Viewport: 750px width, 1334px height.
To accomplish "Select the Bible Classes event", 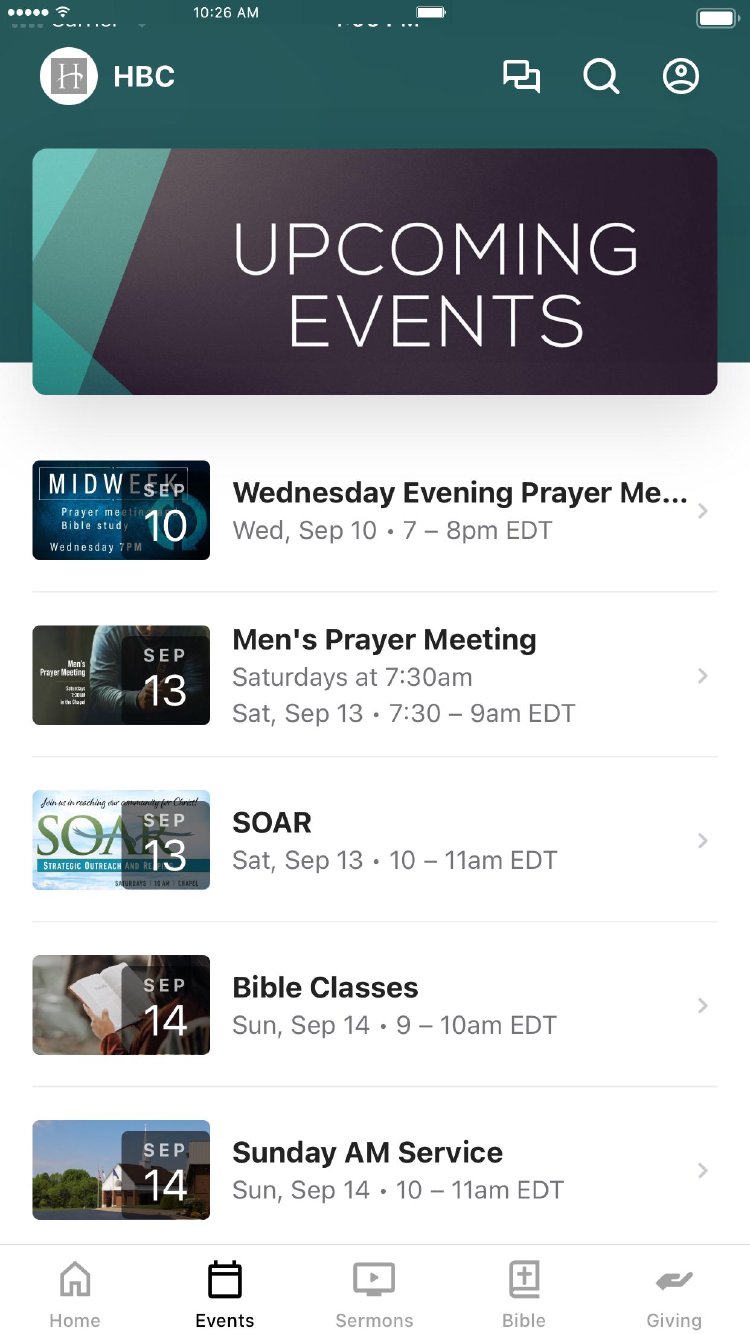I will click(460, 1005).
